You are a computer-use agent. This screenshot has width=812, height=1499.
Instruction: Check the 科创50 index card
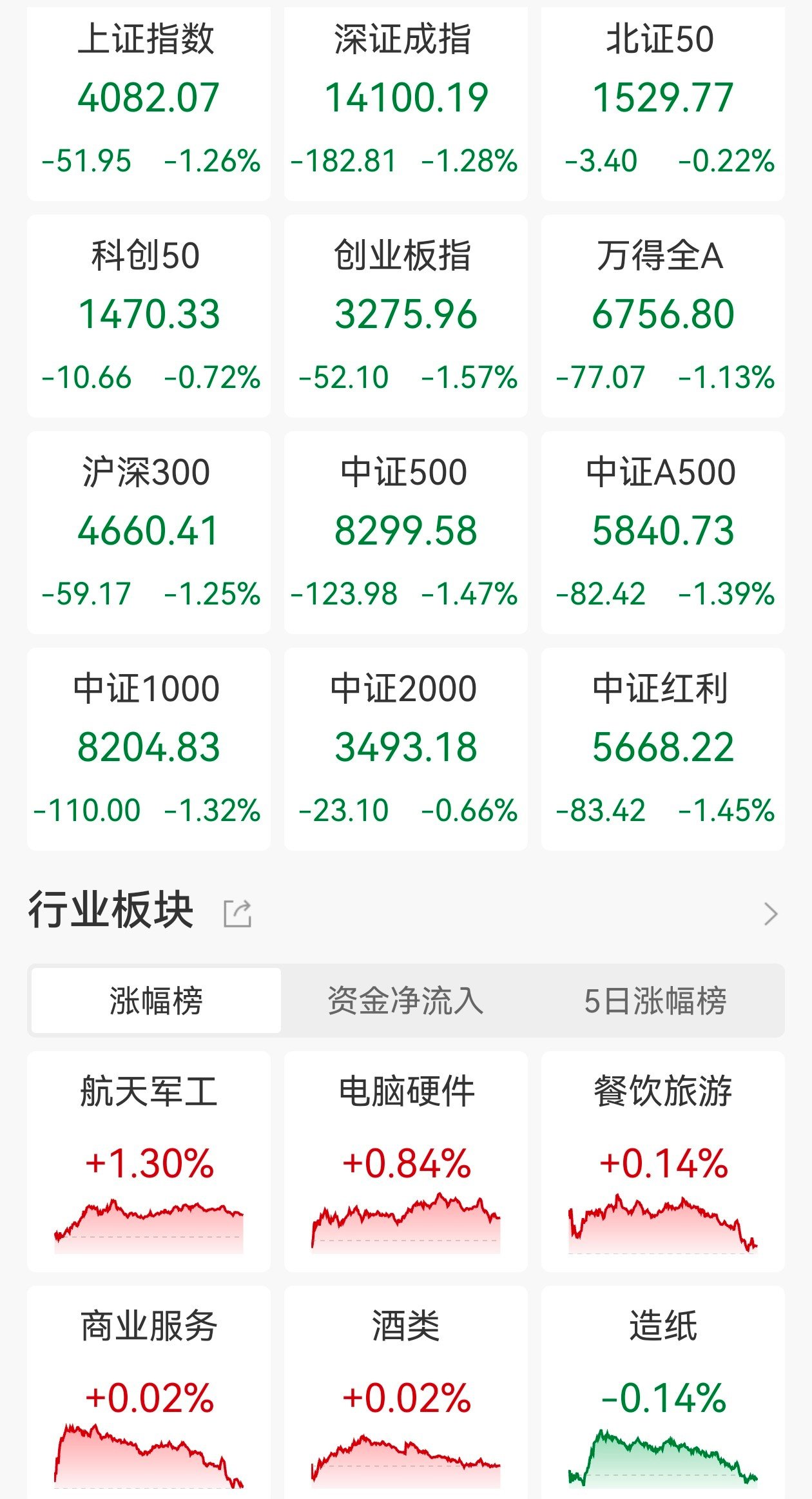pos(149,316)
